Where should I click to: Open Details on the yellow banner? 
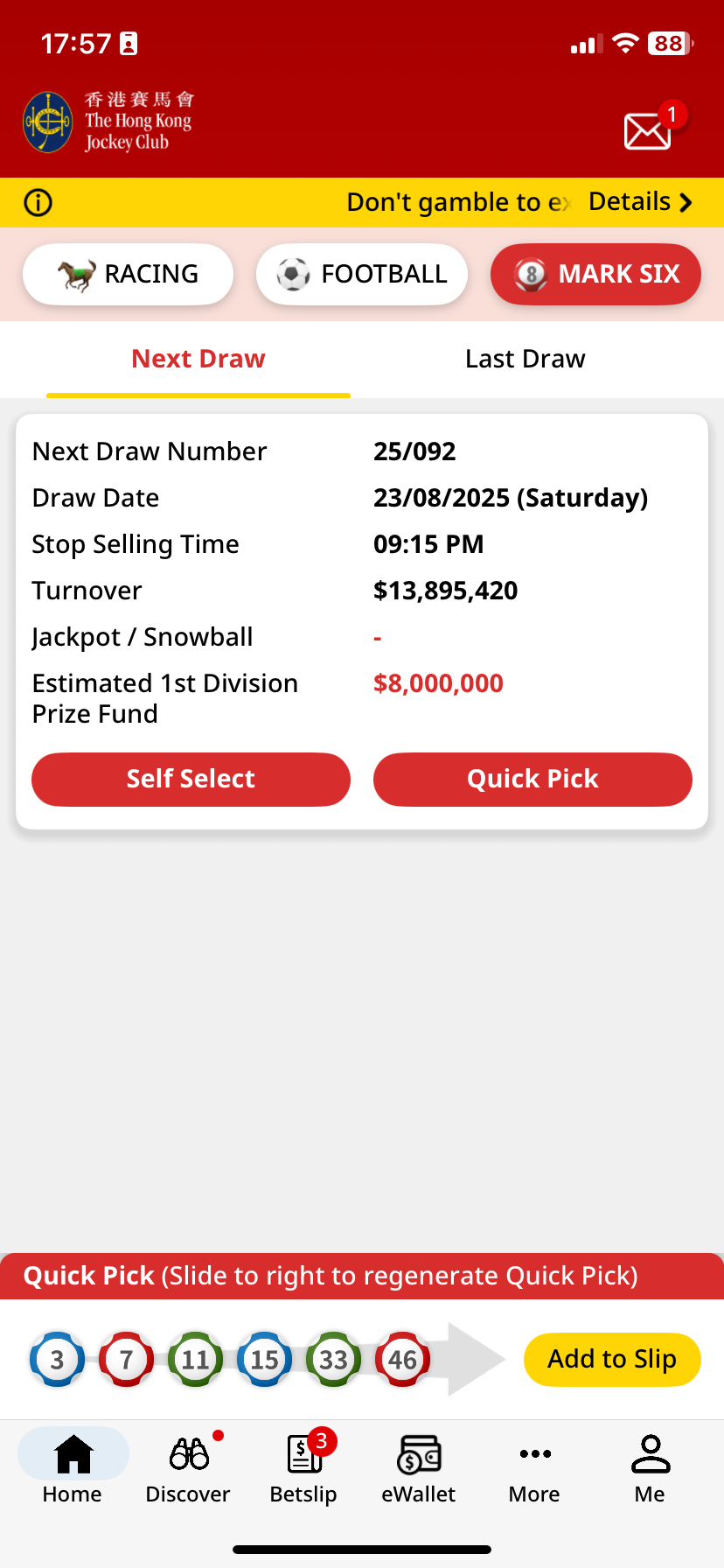tap(640, 202)
